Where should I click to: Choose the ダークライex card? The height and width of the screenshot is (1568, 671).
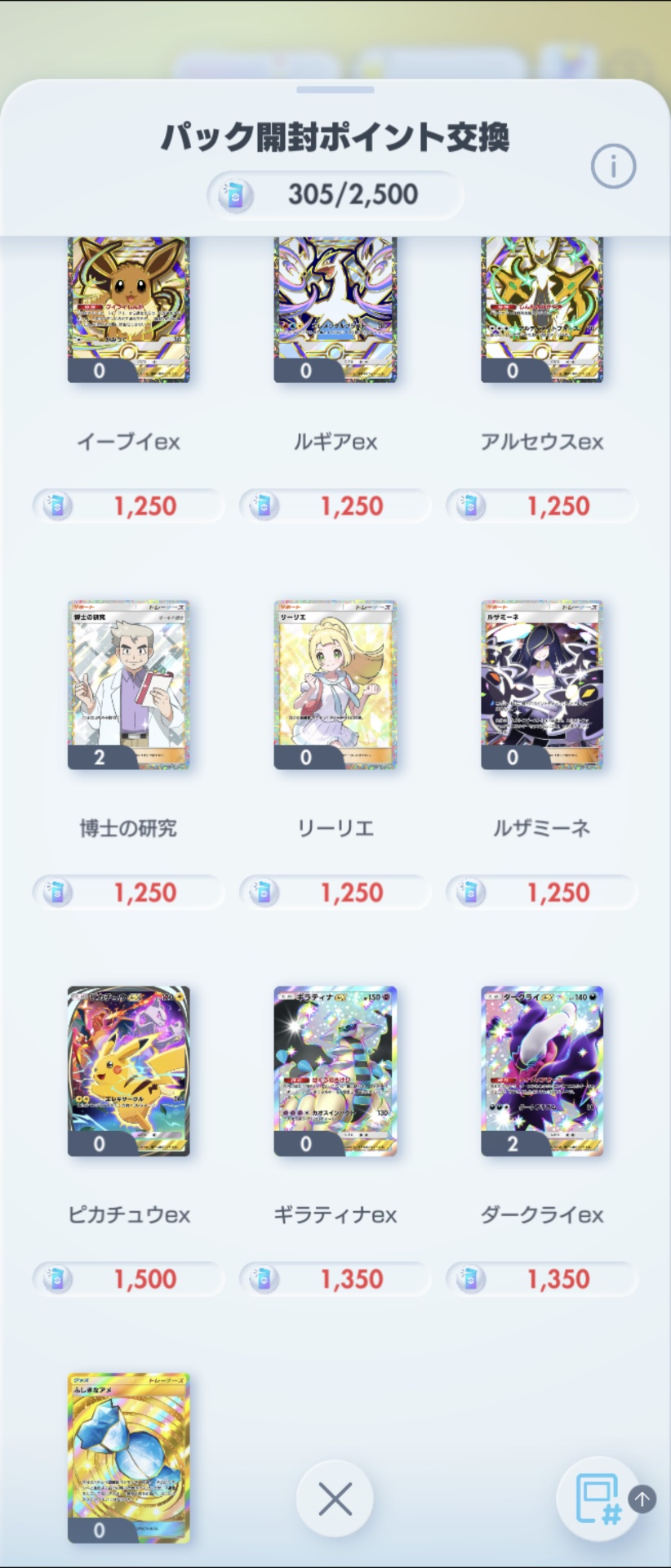point(542,1071)
